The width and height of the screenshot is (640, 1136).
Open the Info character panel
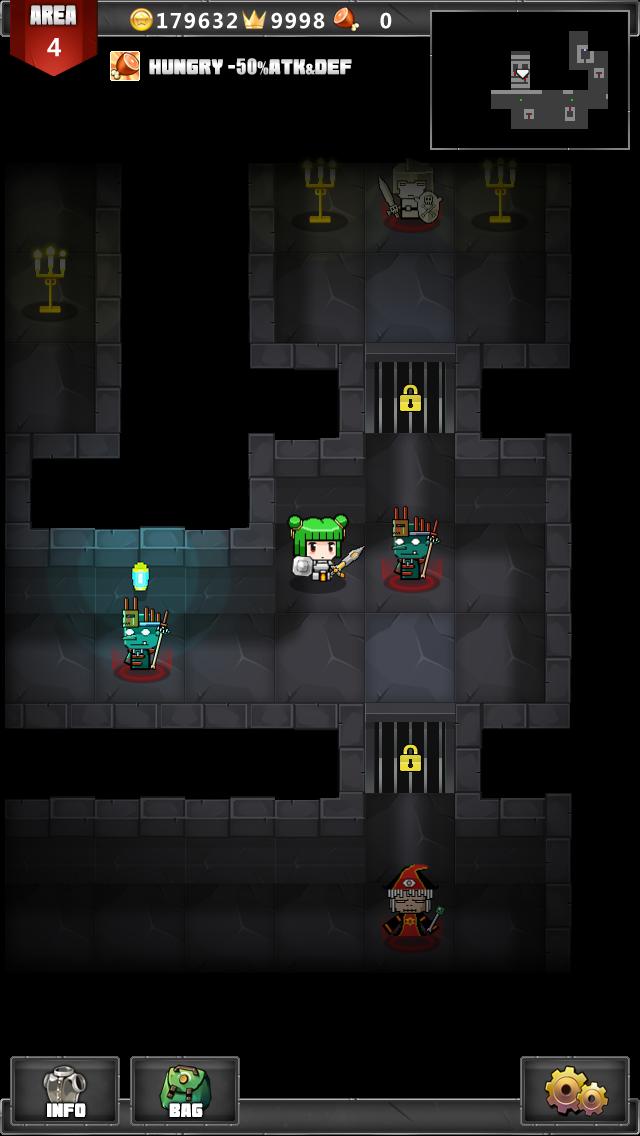[65, 1091]
